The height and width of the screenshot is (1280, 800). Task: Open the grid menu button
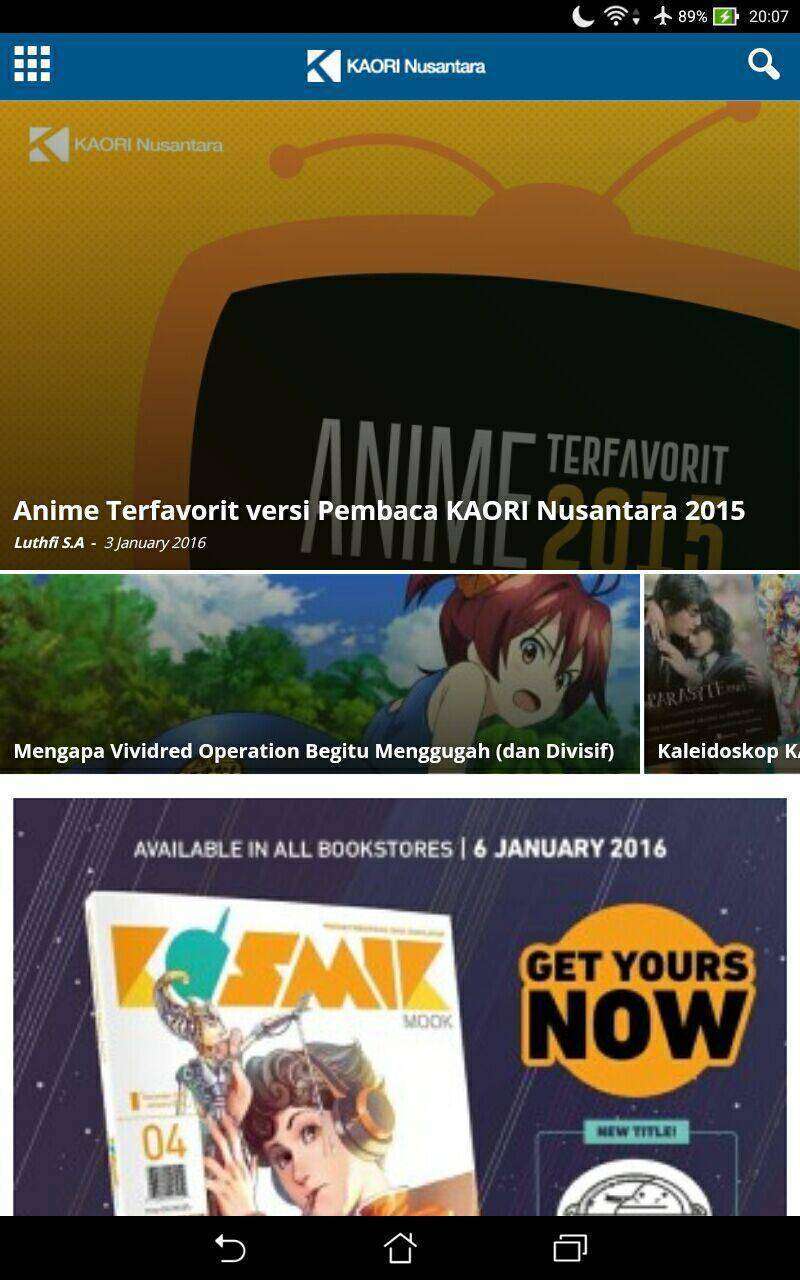click(32, 64)
